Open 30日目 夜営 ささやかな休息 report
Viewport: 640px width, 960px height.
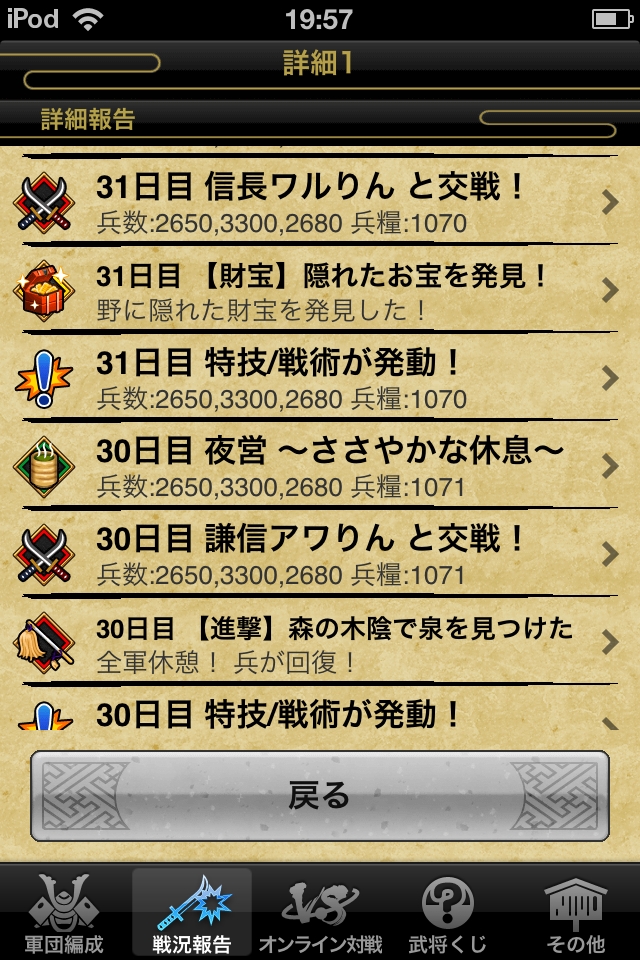pos(318,465)
